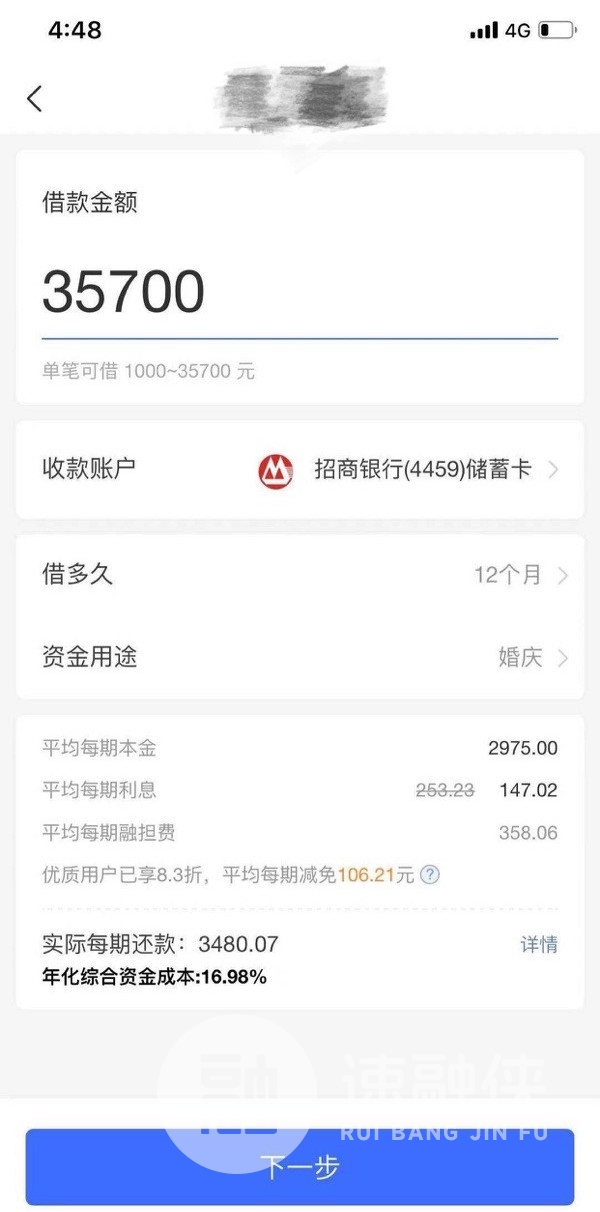
Task: Continue with the 下一步 button
Action: pos(299,1166)
